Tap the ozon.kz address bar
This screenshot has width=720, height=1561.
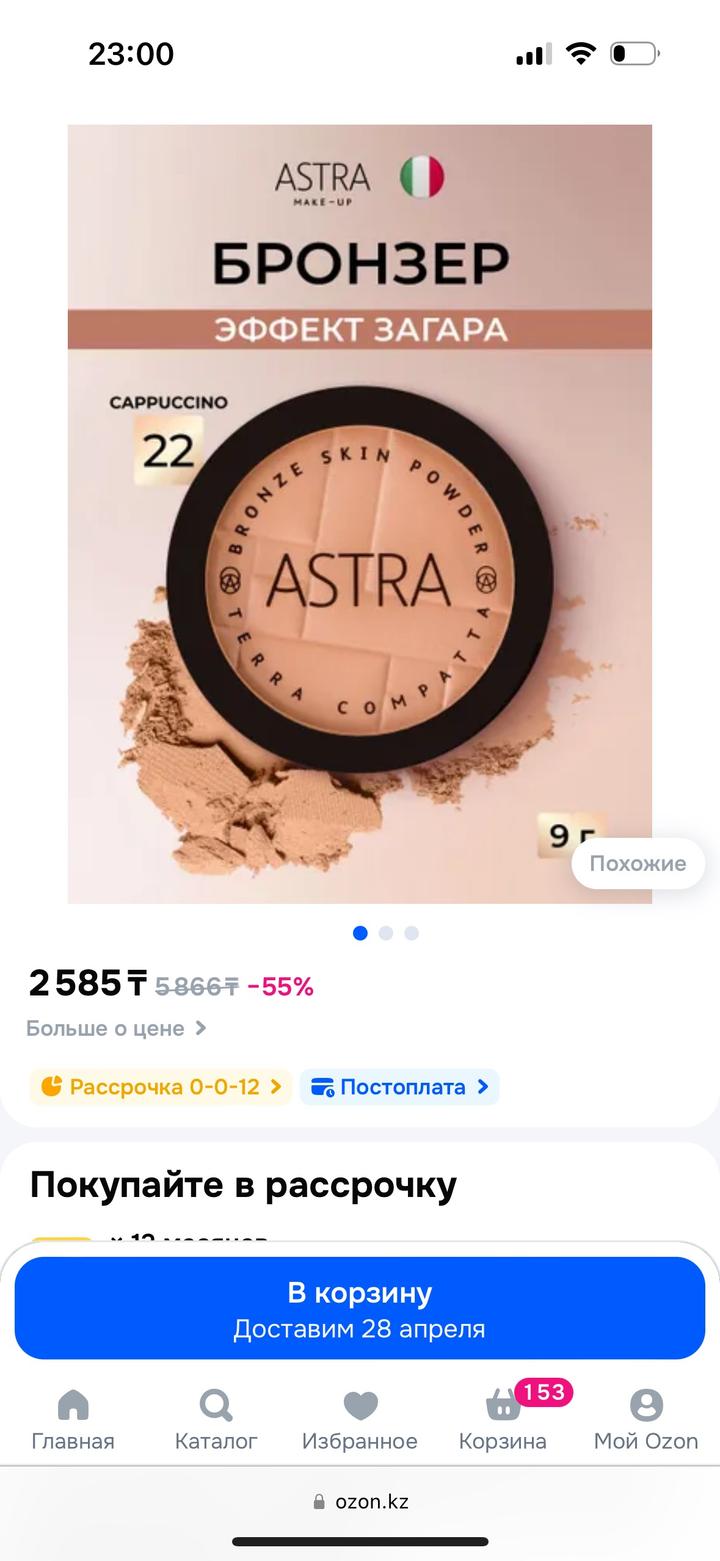[360, 1501]
